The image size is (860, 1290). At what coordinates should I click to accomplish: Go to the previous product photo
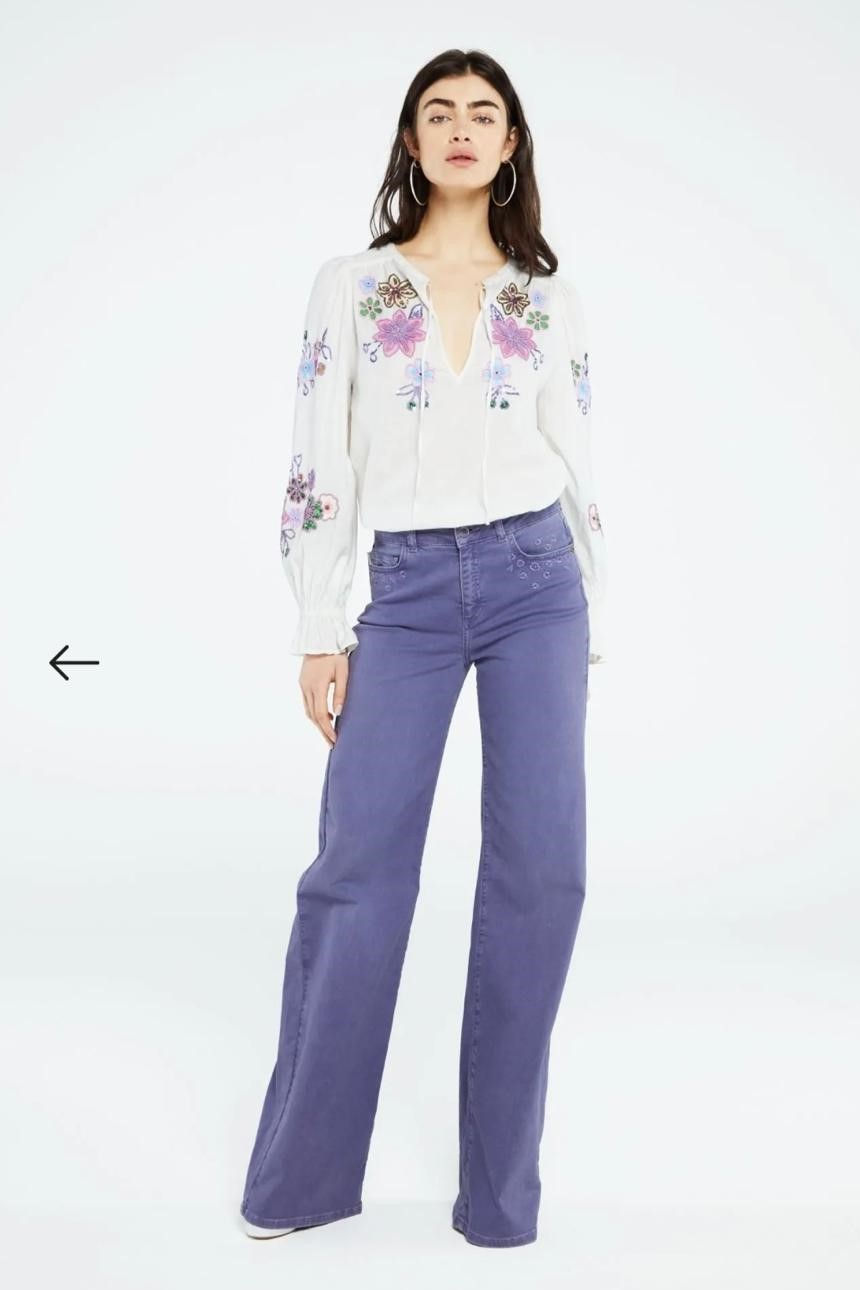click(x=74, y=662)
